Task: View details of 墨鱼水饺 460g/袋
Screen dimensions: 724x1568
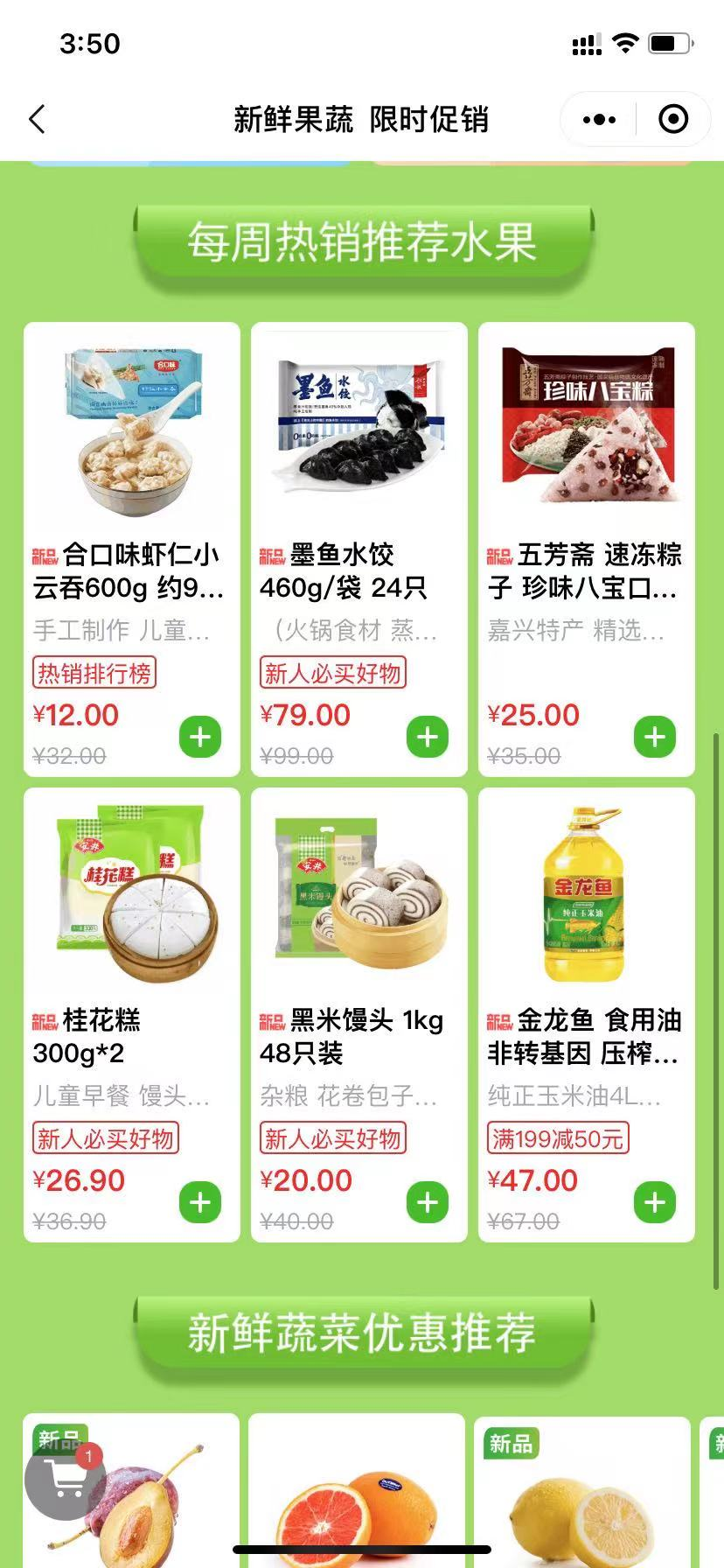Action: point(359,437)
